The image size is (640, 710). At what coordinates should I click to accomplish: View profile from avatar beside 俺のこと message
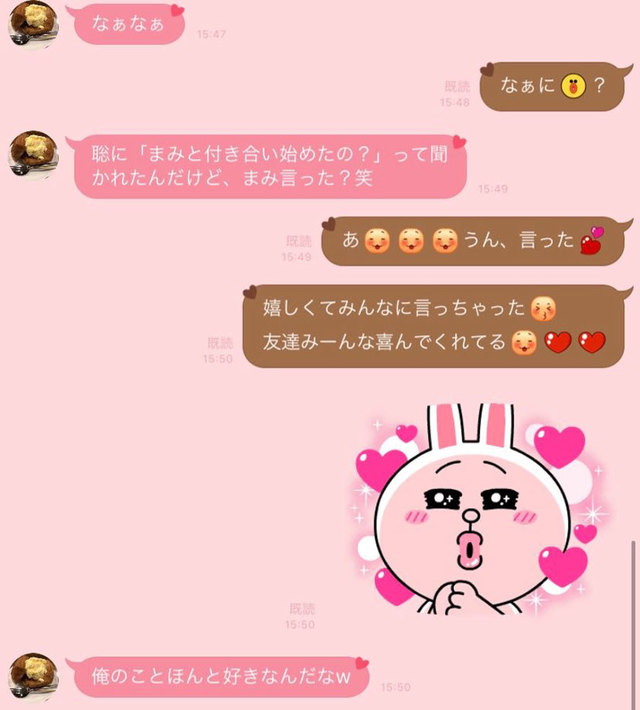pyautogui.click(x=32, y=676)
